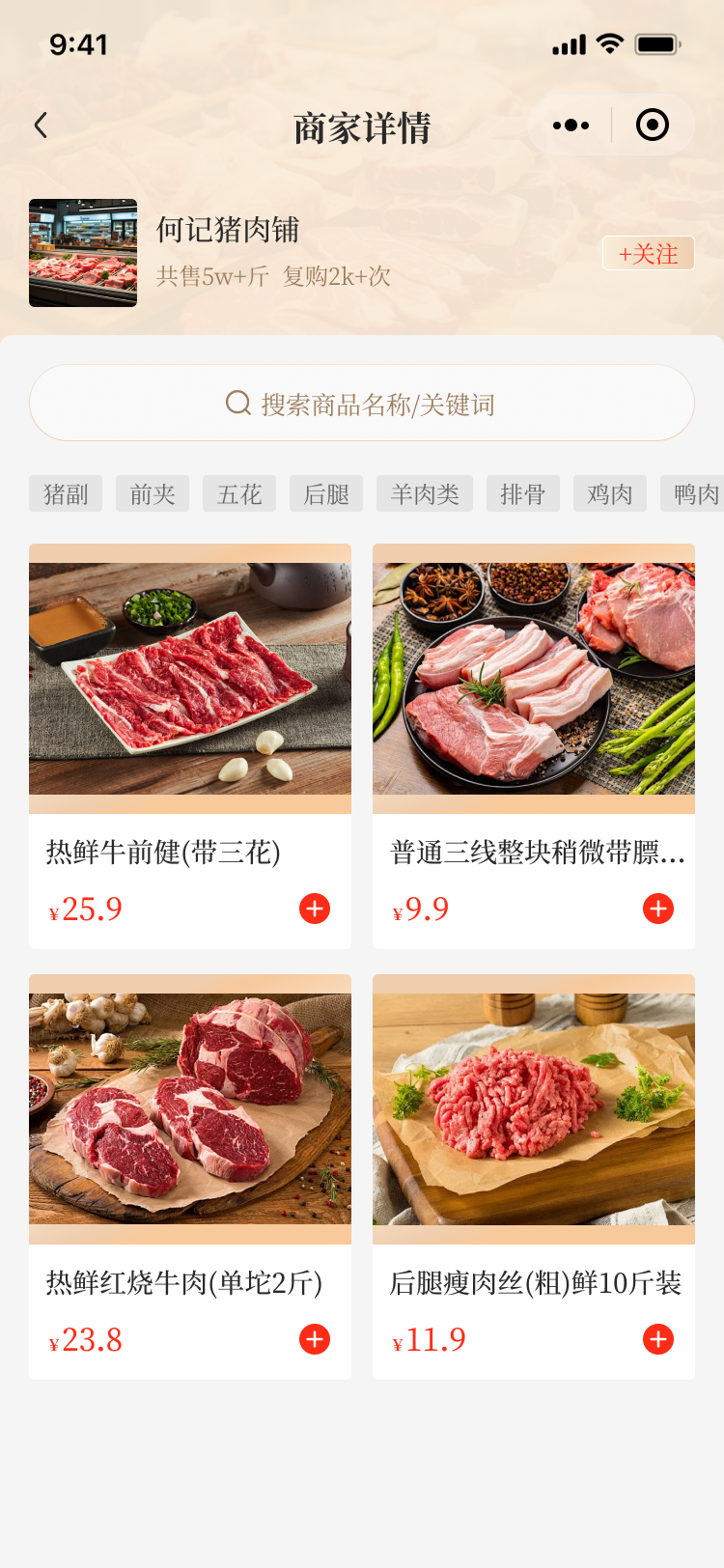The height and width of the screenshot is (1568, 724).
Task: Tap the 搜索商品名称/关键词 search box
Action: tap(362, 404)
